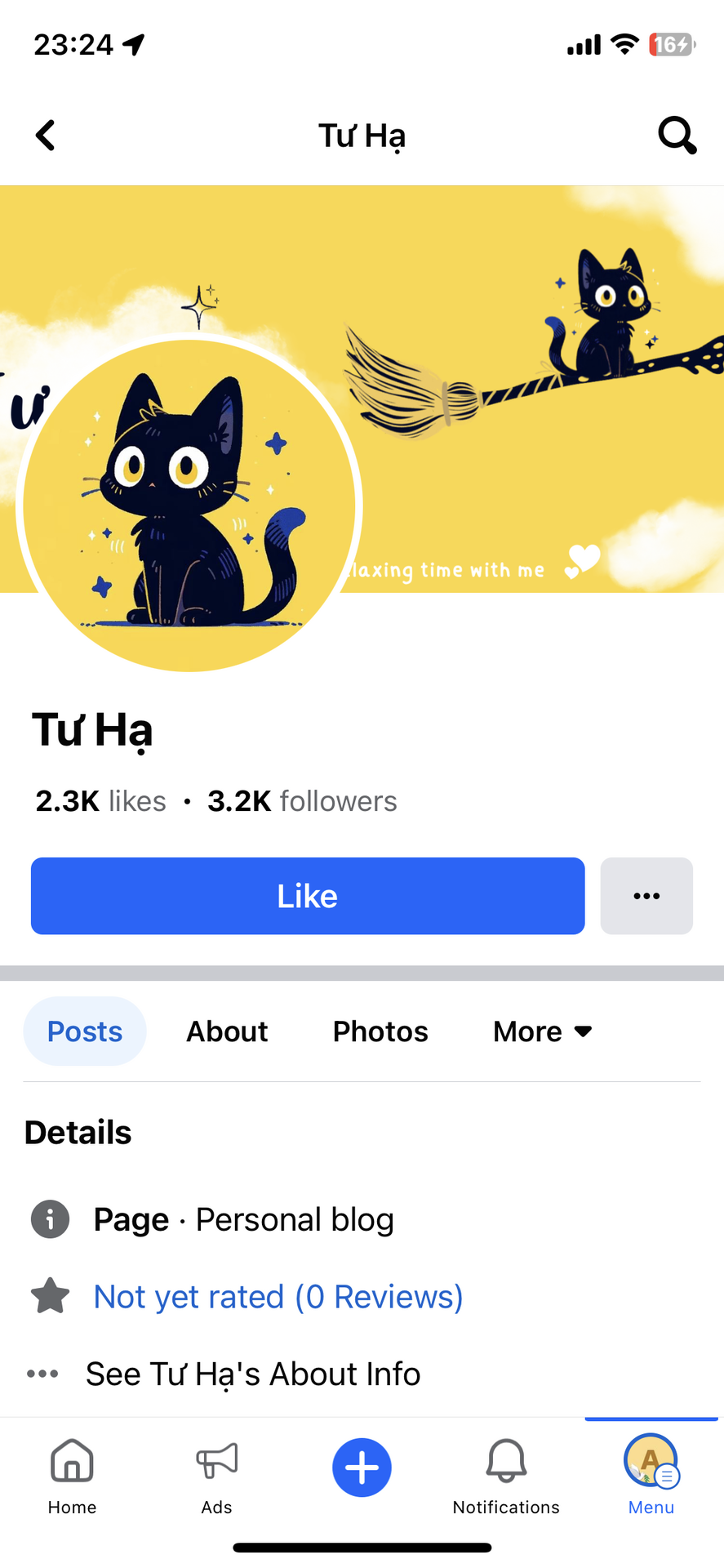See Tư Hạ's About Info
This screenshot has width=724, height=1568.
[x=253, y=1374]
